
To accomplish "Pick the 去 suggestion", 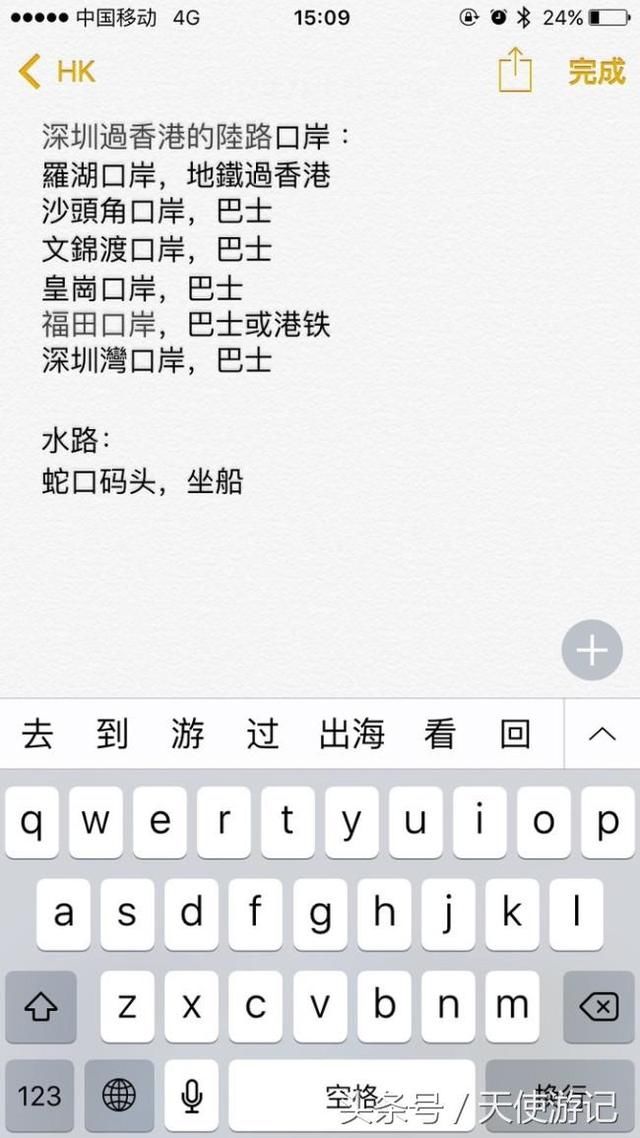I will (x=37, y=734).
